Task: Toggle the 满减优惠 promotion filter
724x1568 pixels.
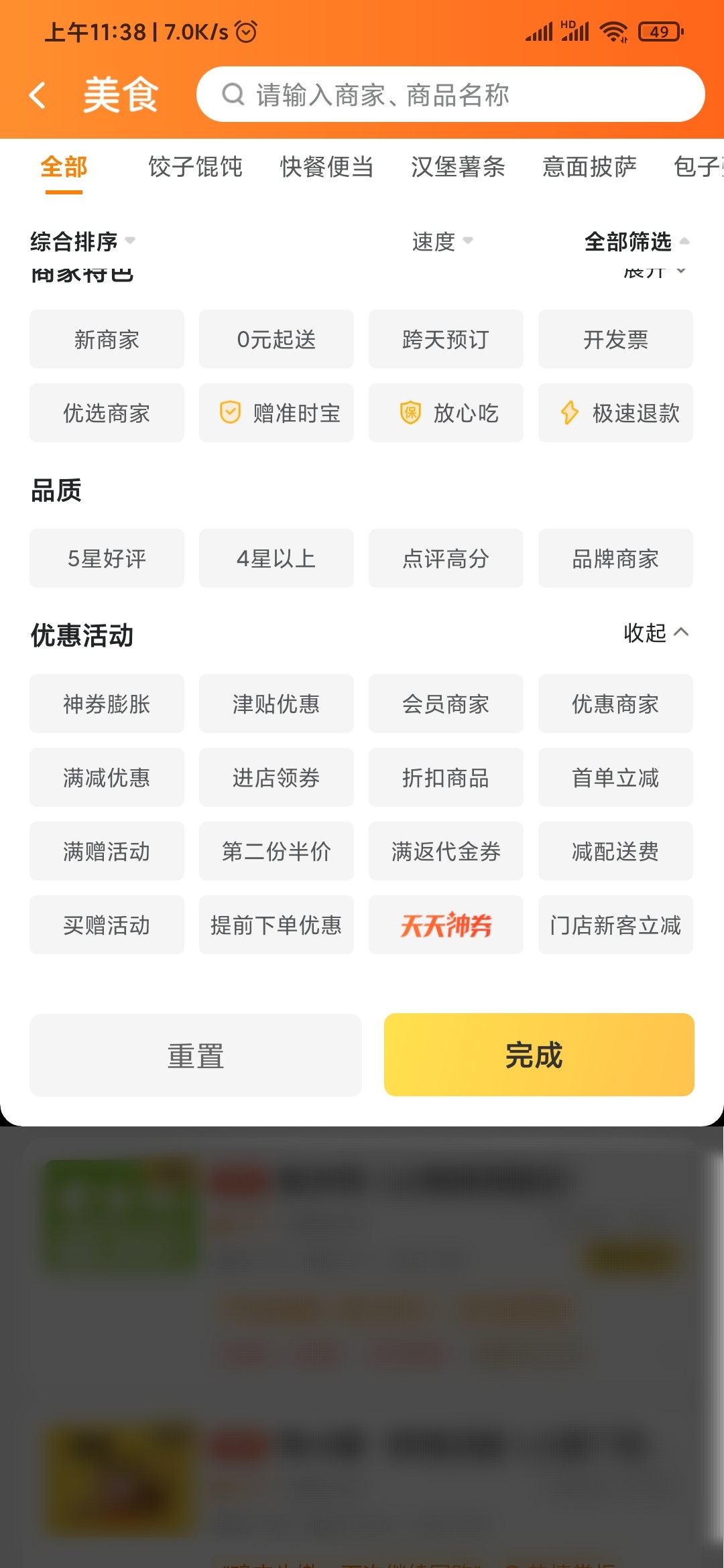Action: (x=107, y=778)
